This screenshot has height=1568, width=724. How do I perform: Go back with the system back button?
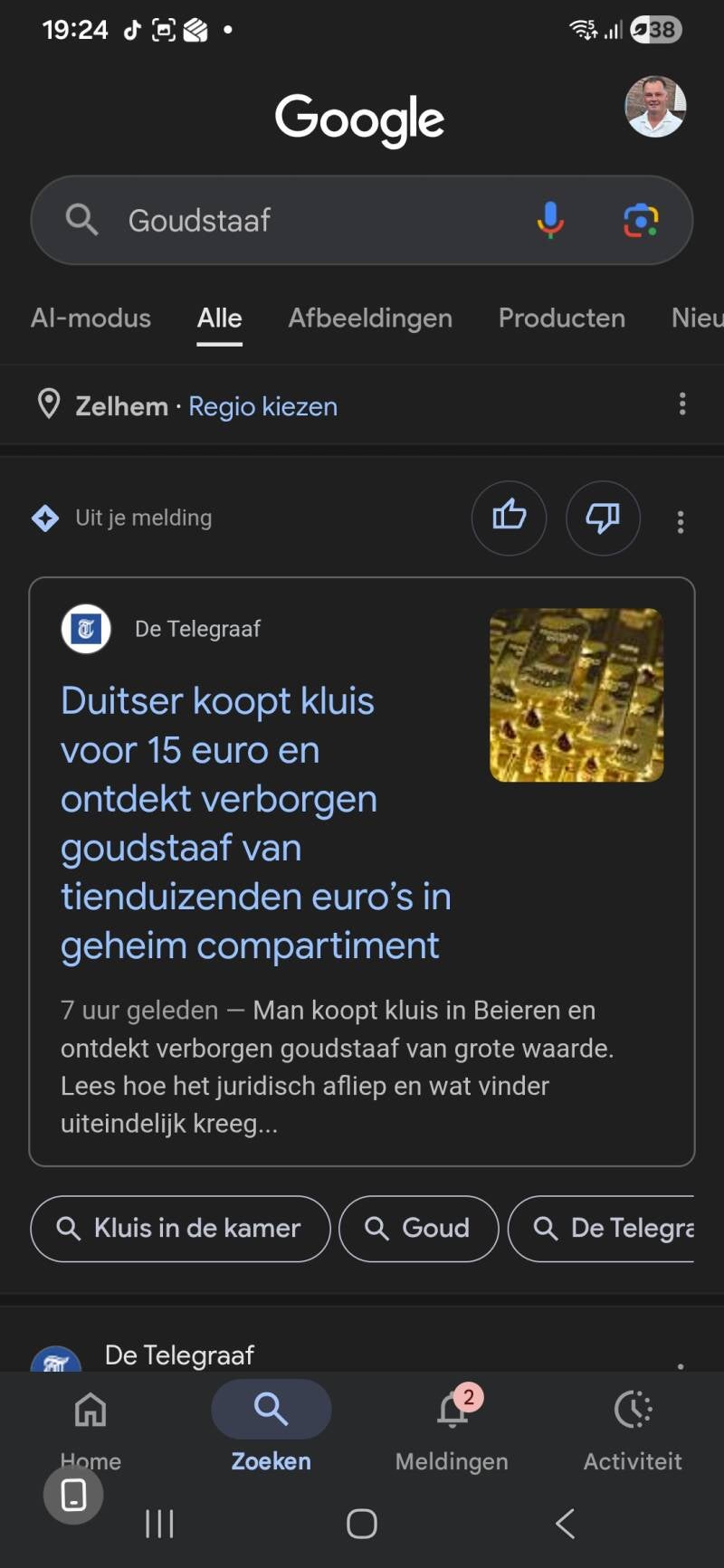click(x=565, y=1524)
